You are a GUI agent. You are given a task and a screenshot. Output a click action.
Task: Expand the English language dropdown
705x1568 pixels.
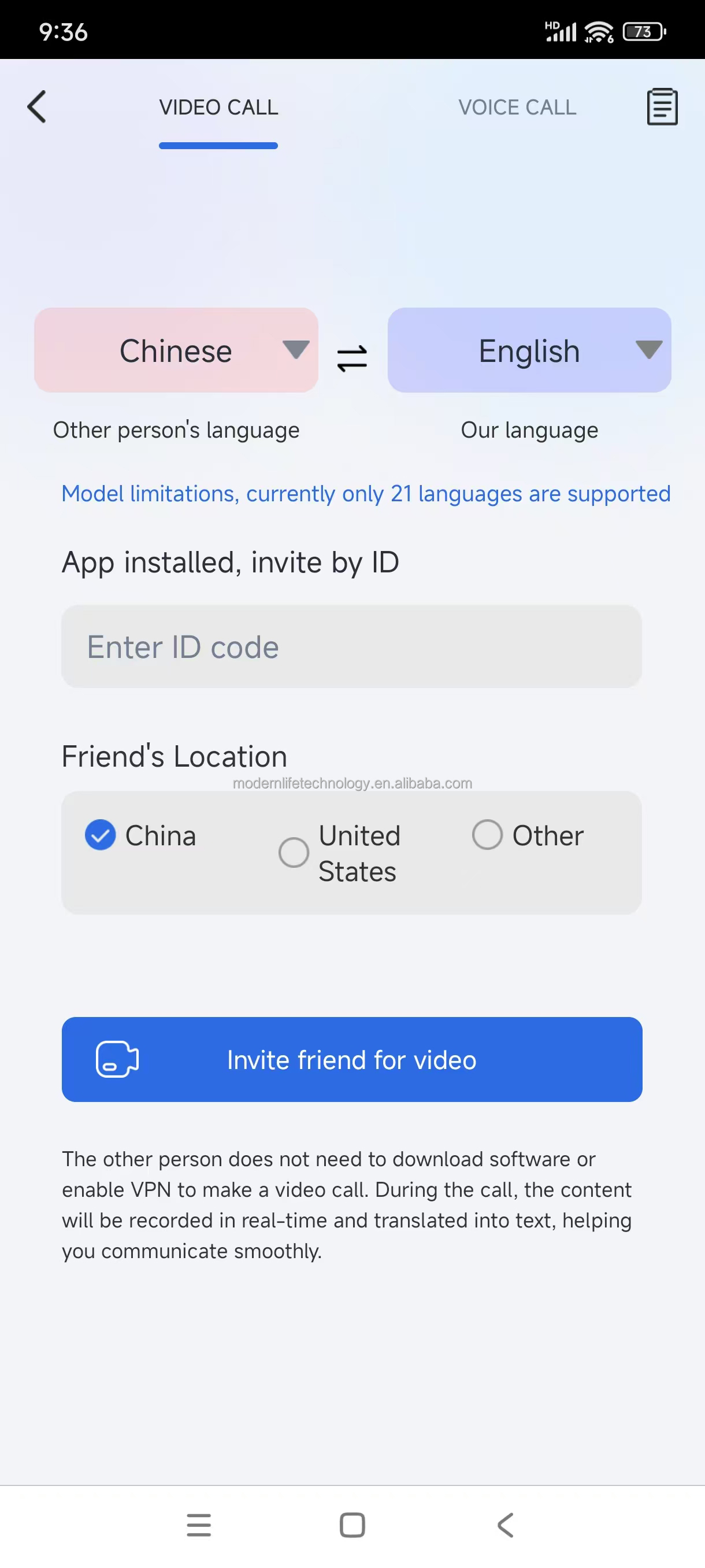[x=529, y=350]
